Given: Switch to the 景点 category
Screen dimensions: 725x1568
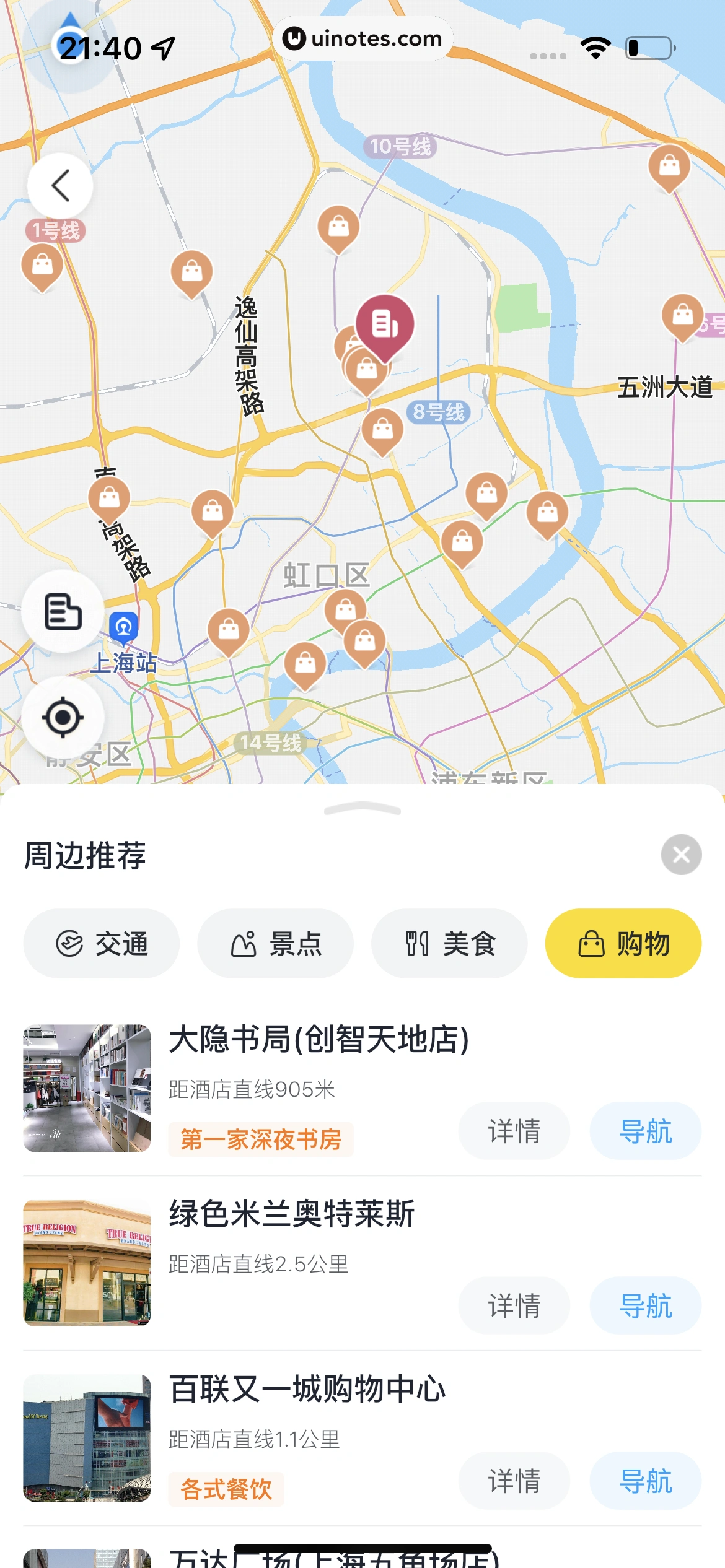Looking at the screenshot, I should 276,944.
